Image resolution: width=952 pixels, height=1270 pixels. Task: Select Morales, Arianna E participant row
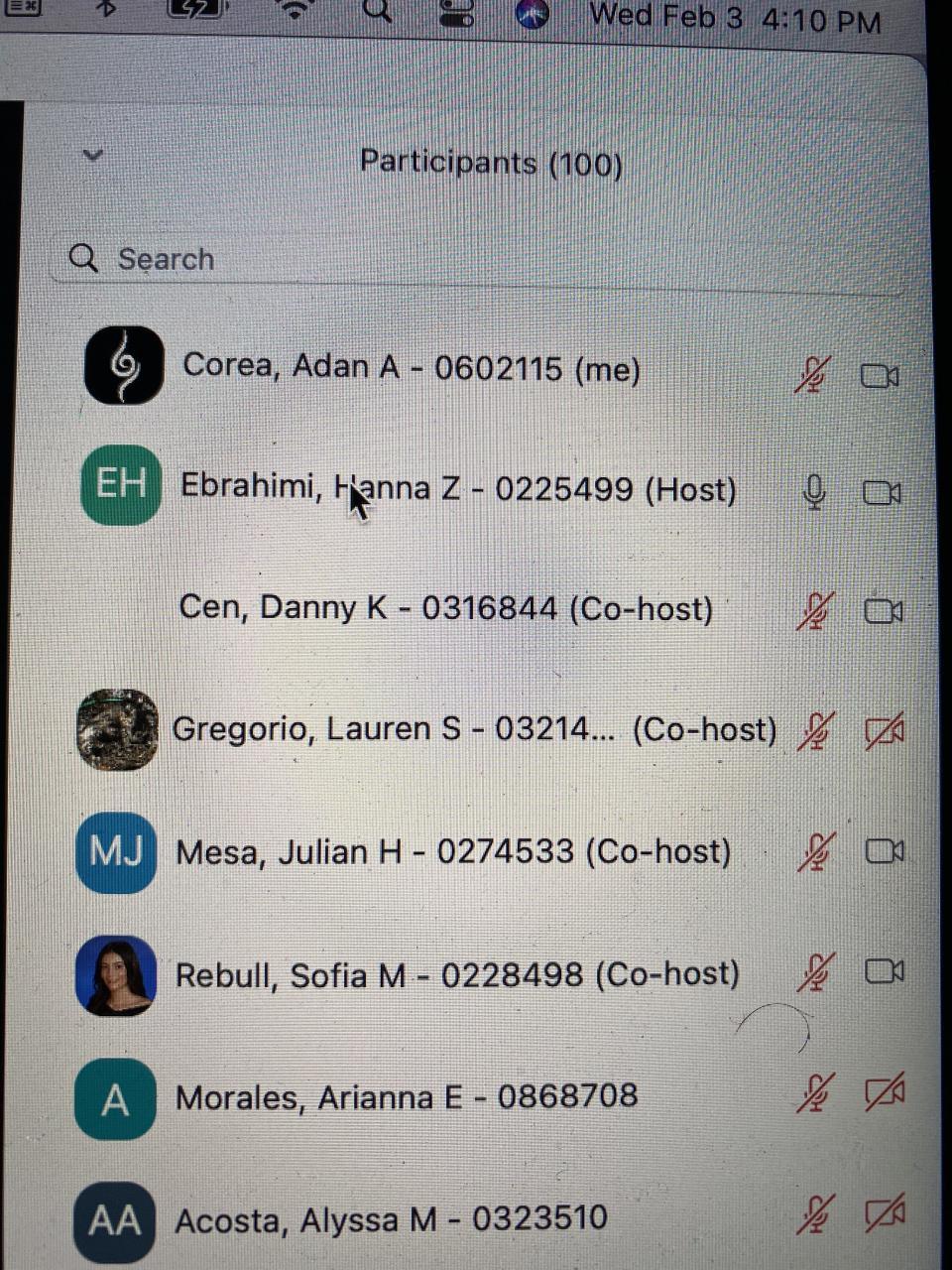pyautogui.click(x=406, y=1097)
